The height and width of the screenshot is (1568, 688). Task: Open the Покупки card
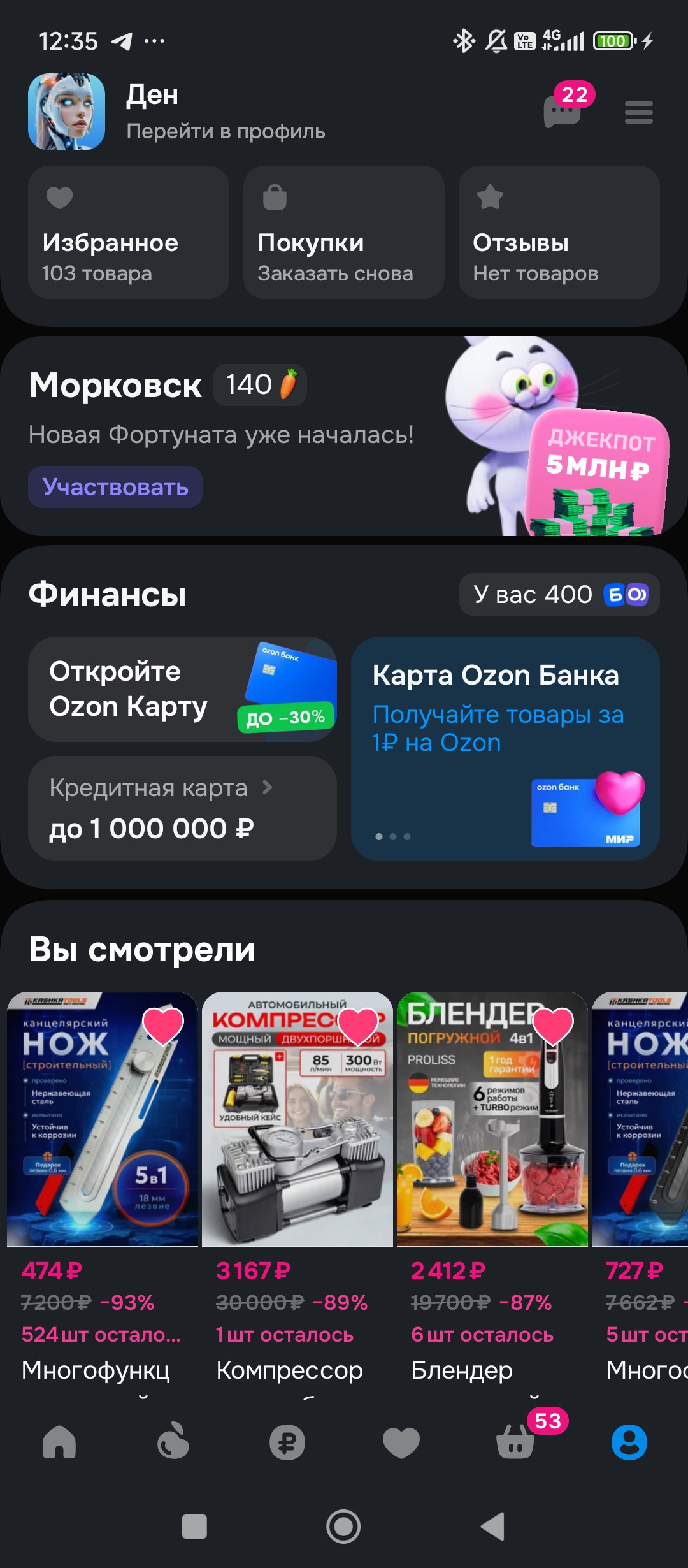tap(343, 233)
